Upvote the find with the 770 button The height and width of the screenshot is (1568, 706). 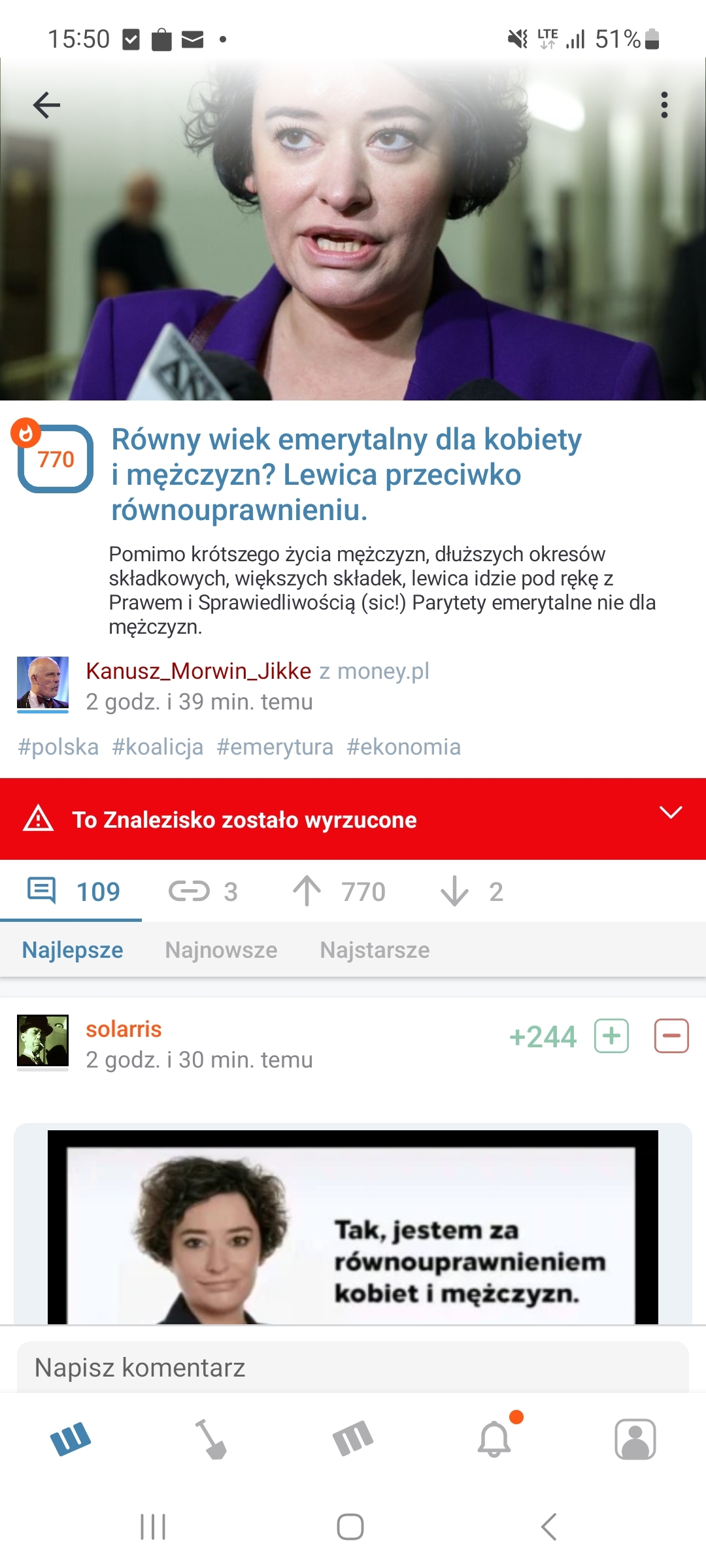[x=56, y=459]
